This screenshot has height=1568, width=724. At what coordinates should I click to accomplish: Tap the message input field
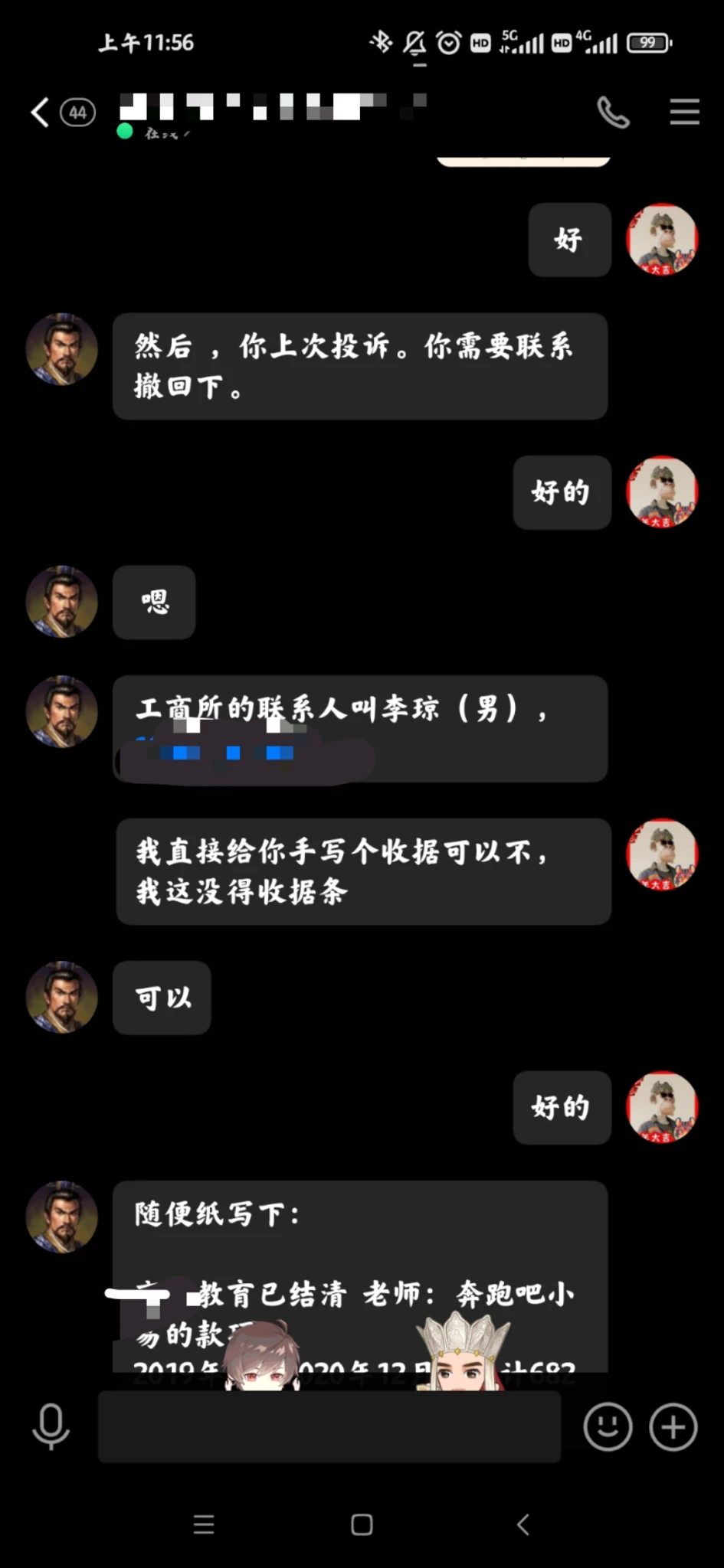329,1426
